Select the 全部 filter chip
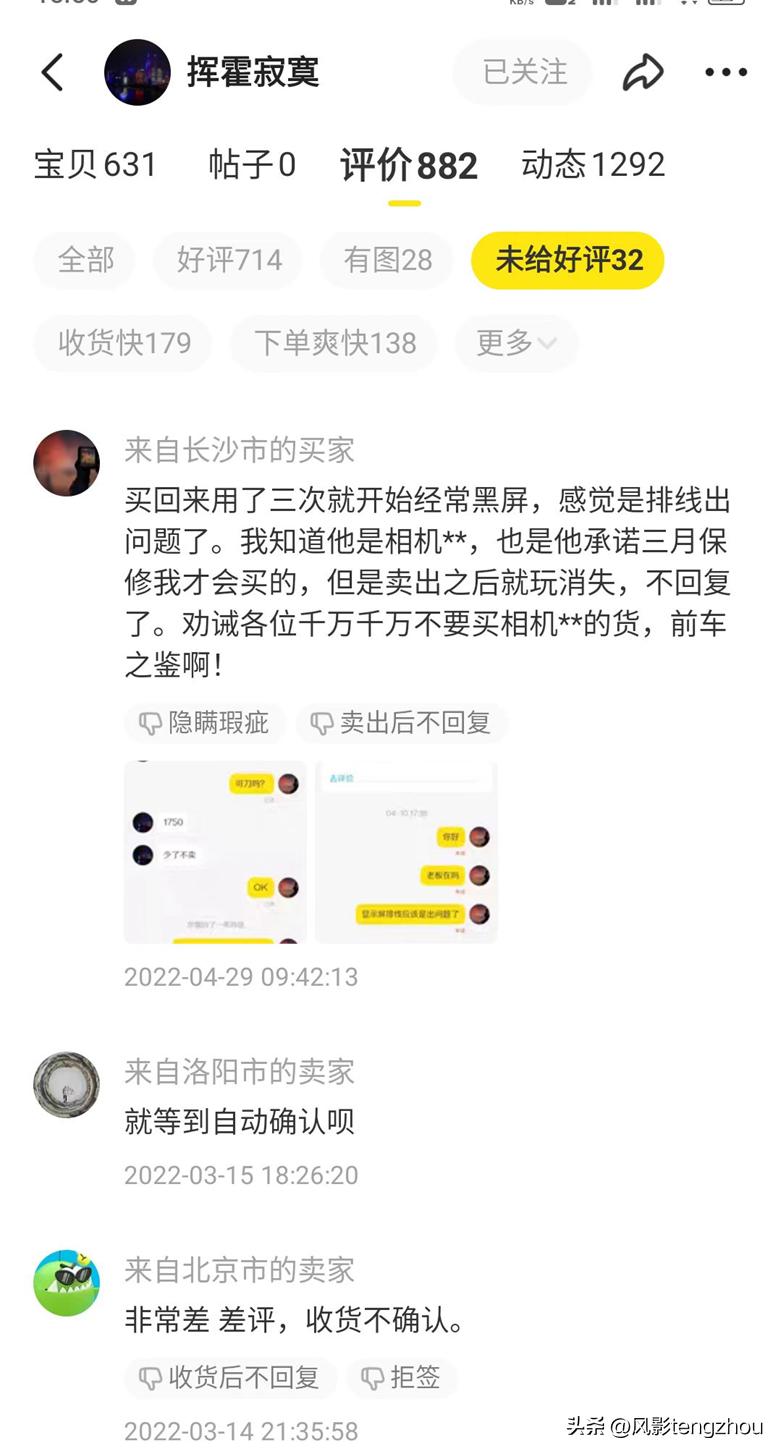Viewport: 781px width, 1454px height. (x=84, y=260)
